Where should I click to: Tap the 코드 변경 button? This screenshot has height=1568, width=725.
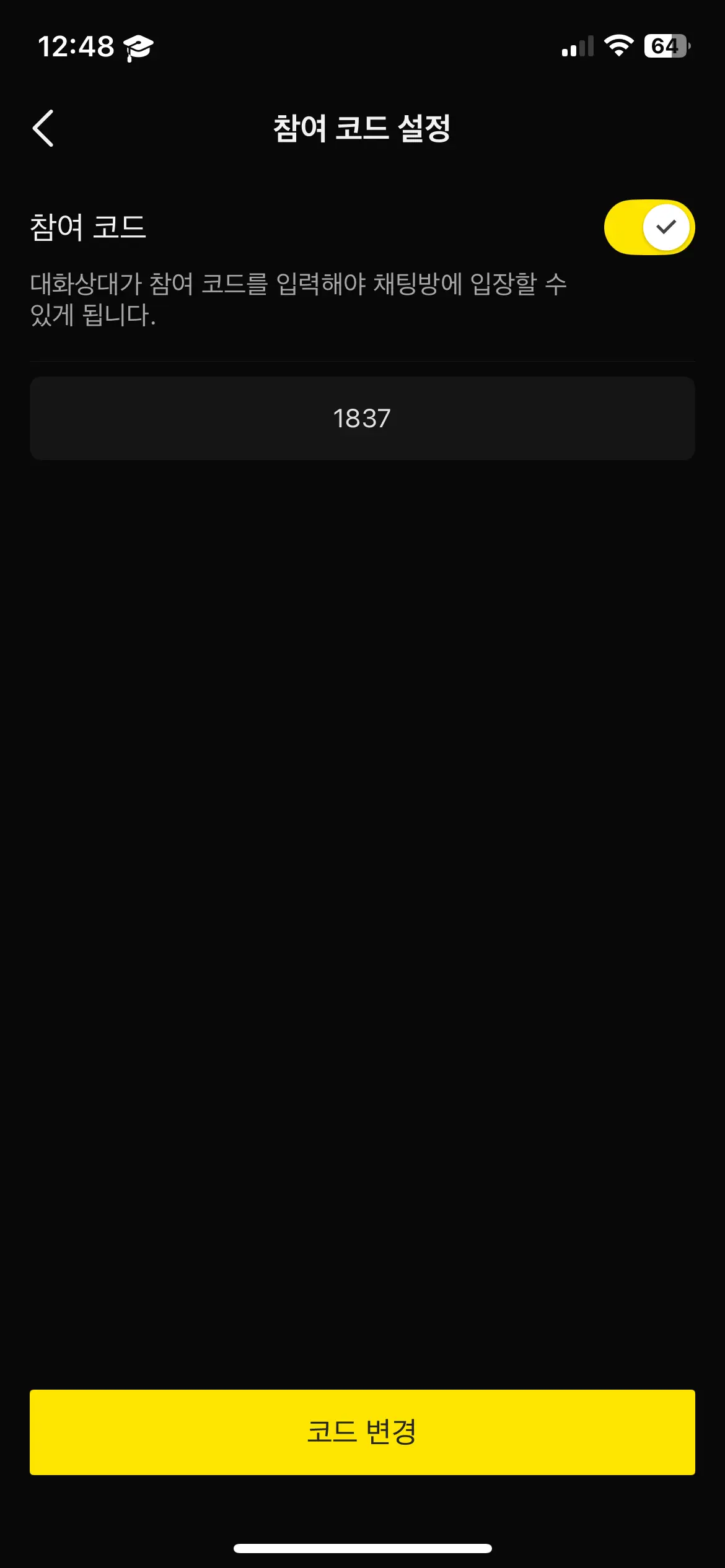pos(362,1432)
